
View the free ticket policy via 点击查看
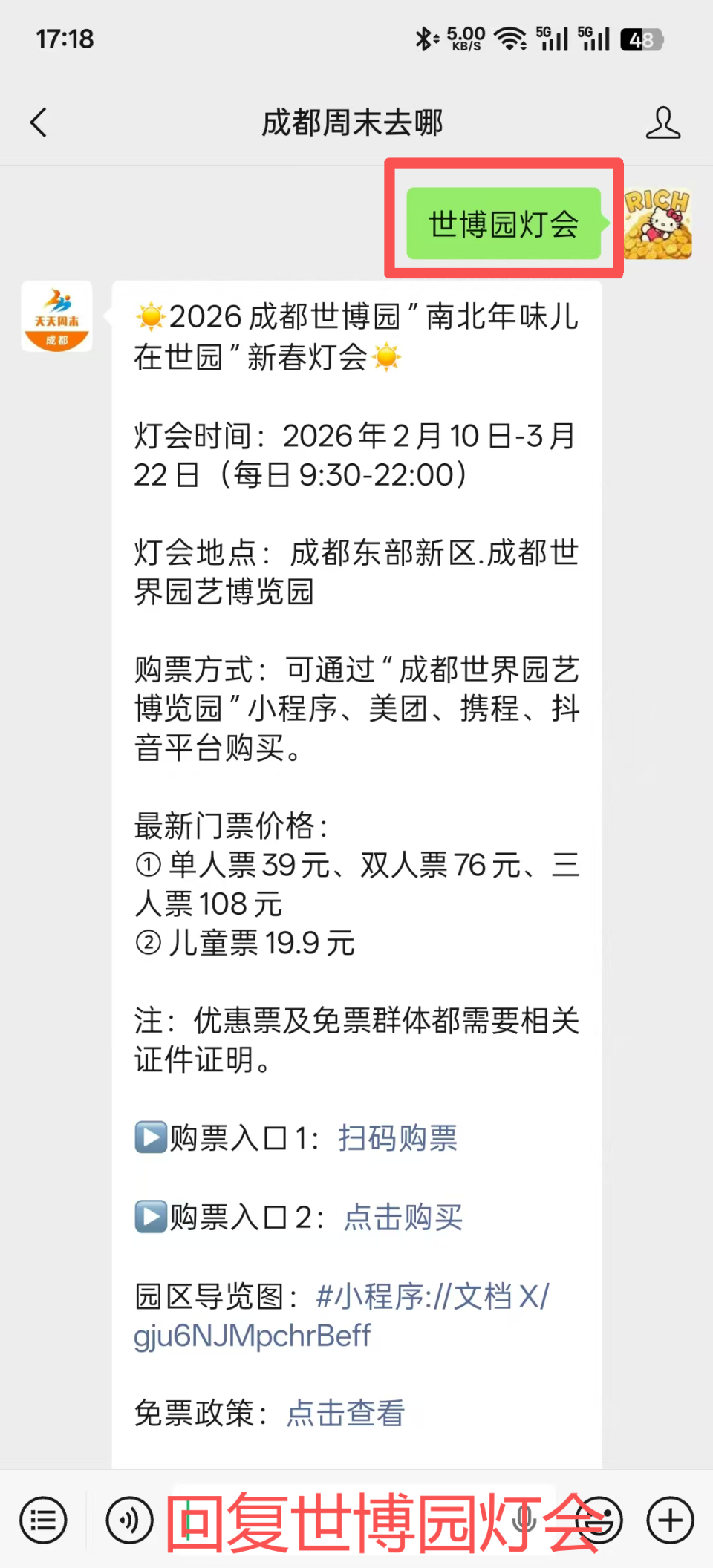(344, 1413)
